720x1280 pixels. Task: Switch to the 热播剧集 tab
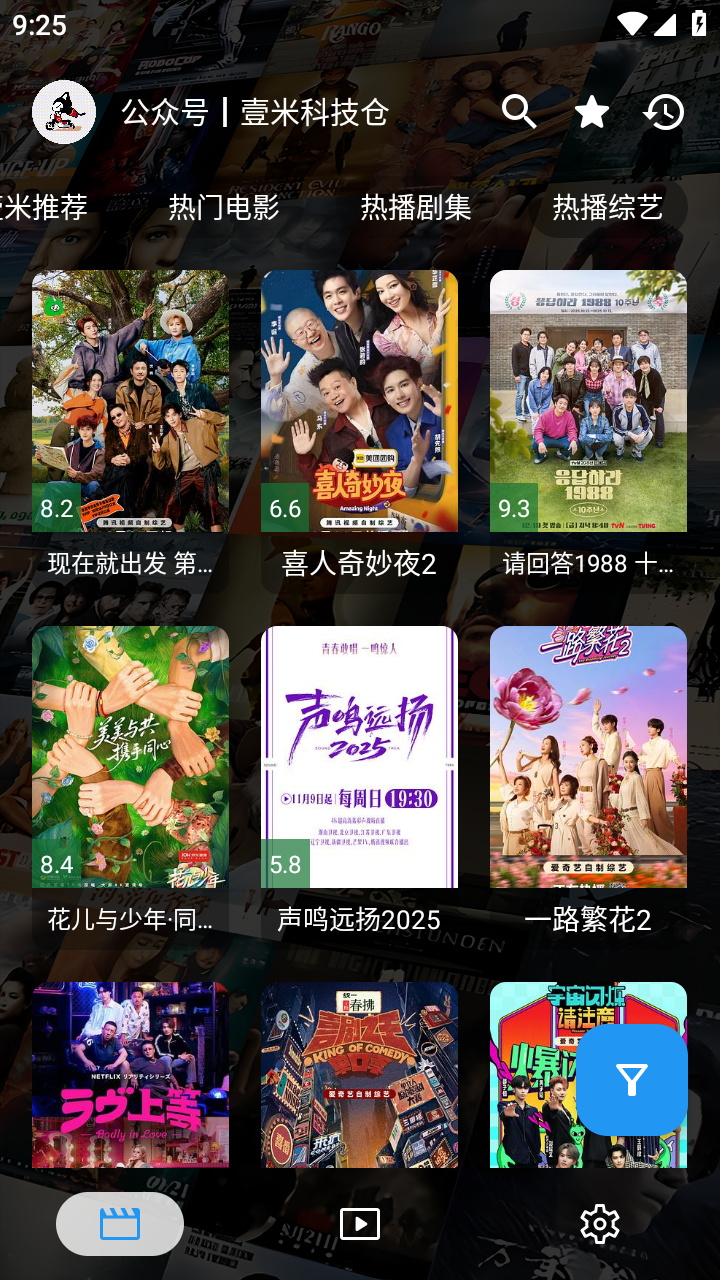coord(416,207)
